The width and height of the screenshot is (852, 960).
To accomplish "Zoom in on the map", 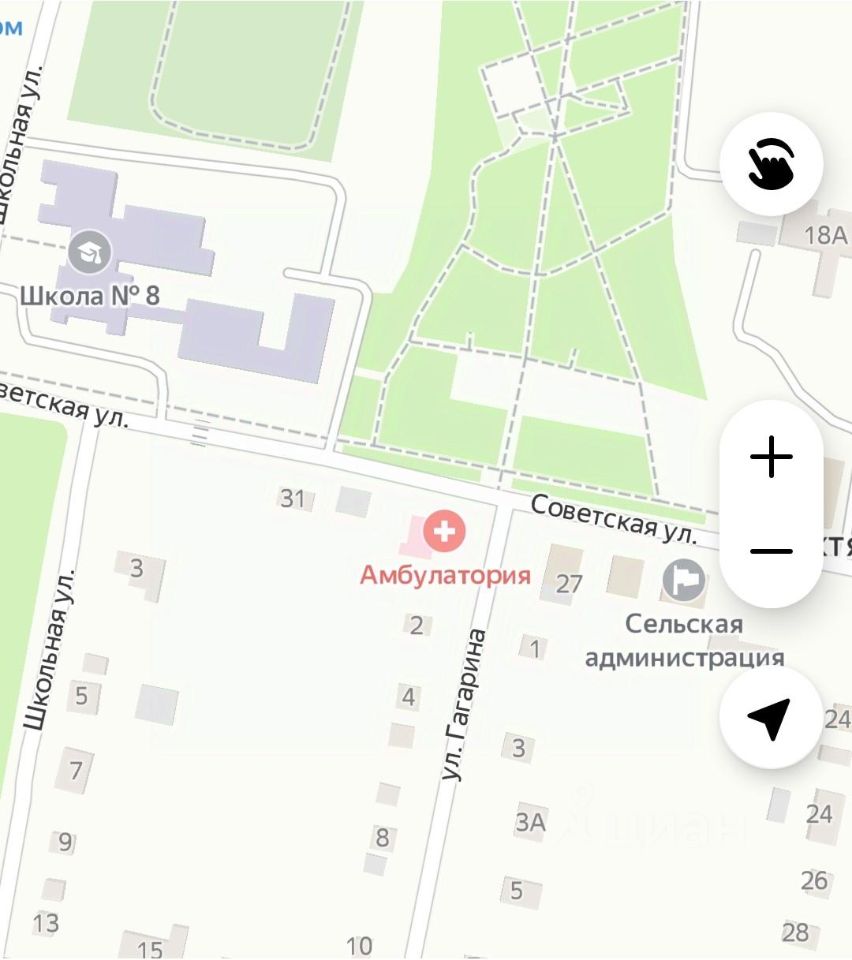I will click(771, 458).
